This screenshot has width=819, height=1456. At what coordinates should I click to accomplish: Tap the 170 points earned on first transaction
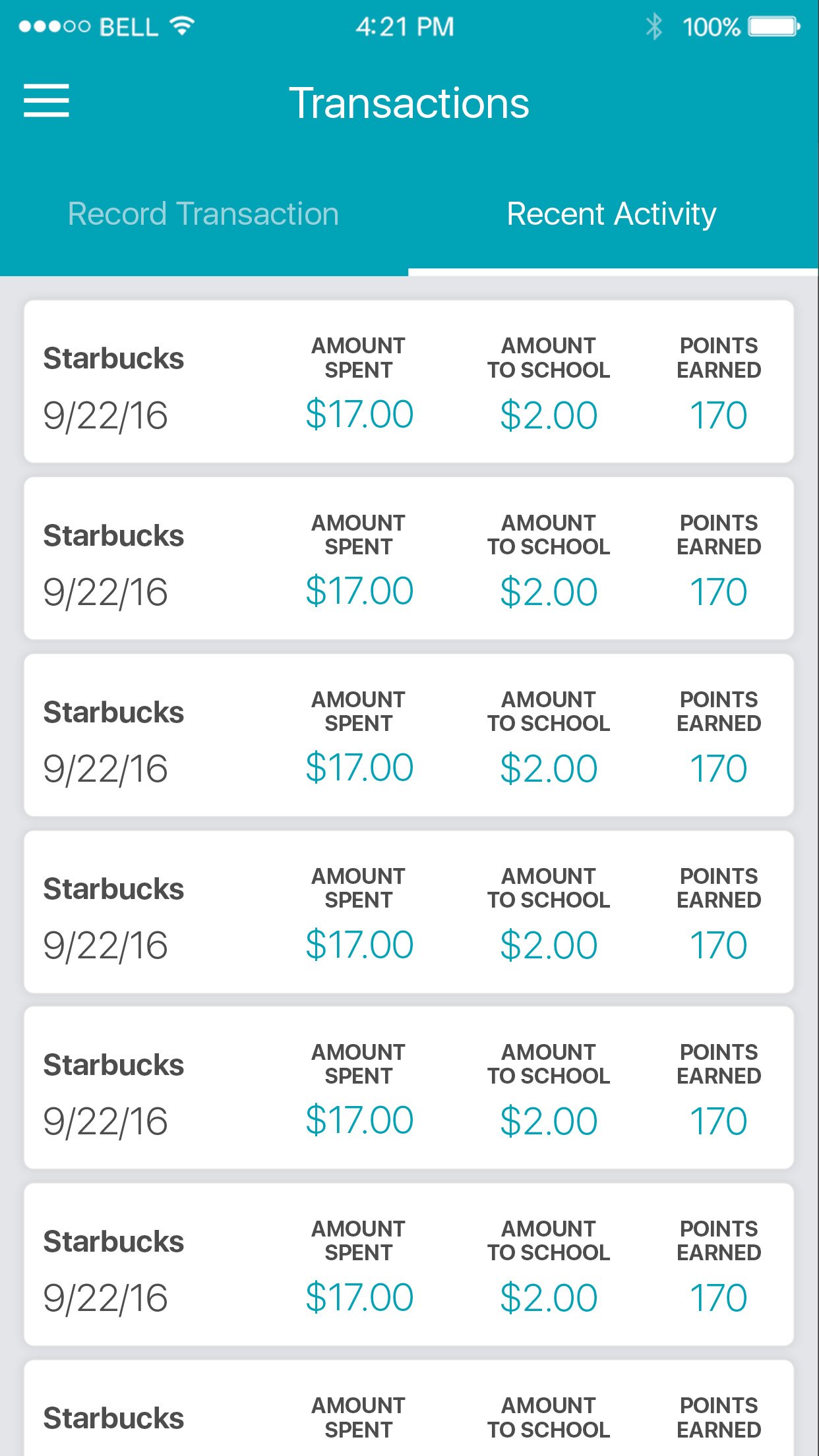718,414
